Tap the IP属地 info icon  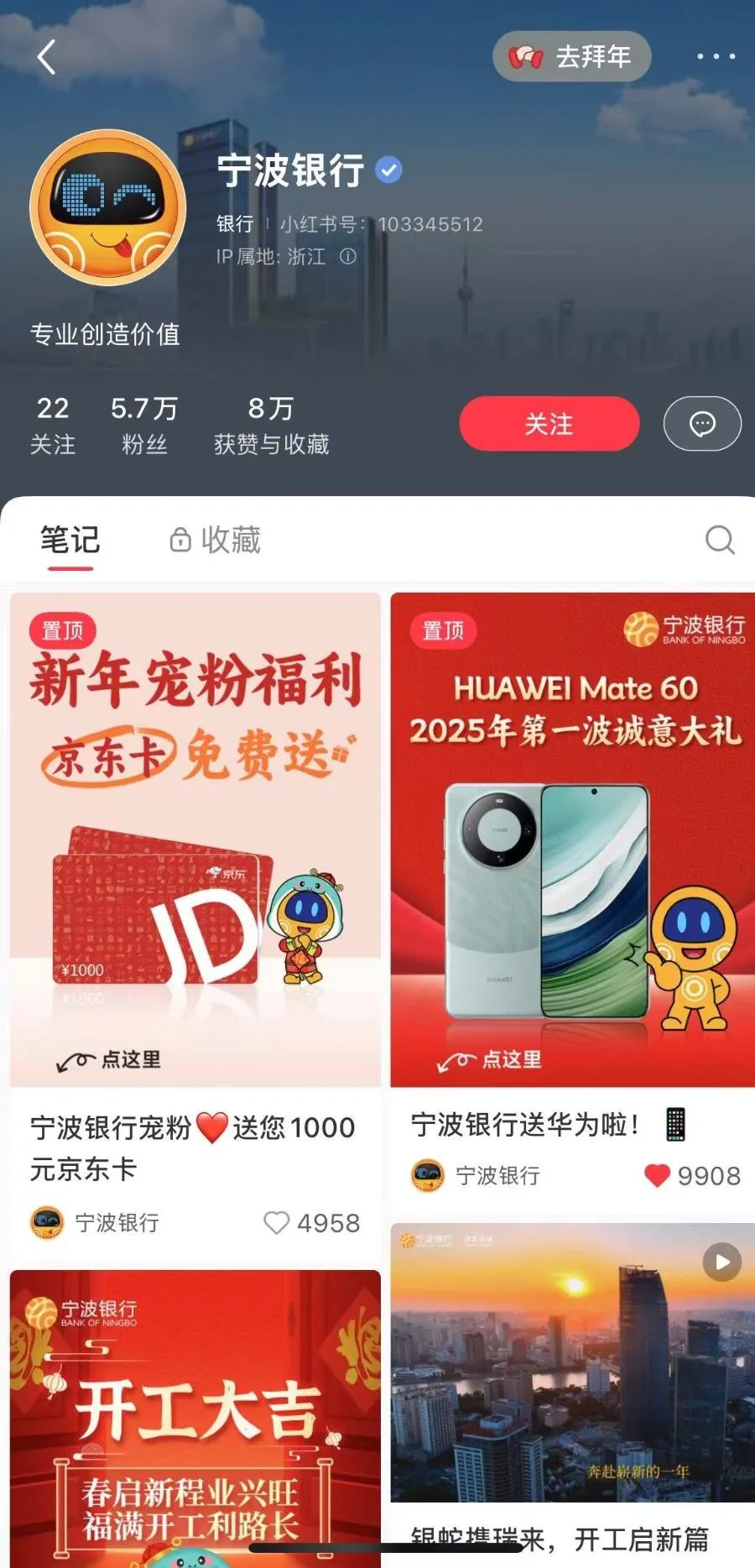(347, 257)
